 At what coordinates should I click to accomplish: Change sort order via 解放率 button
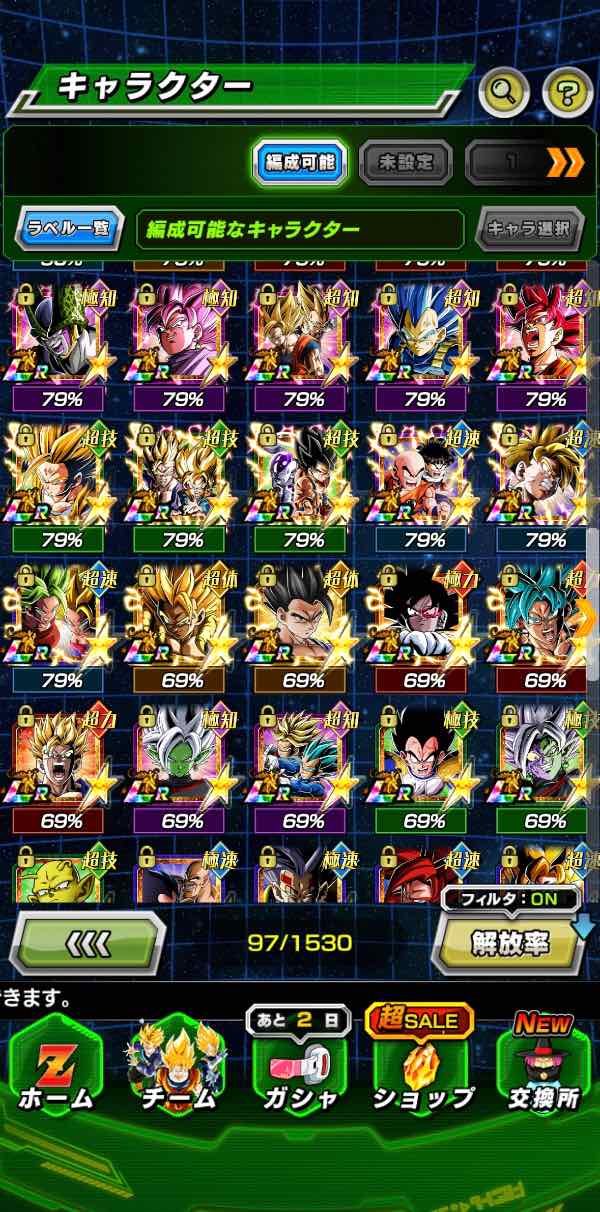tap(511, 945)
